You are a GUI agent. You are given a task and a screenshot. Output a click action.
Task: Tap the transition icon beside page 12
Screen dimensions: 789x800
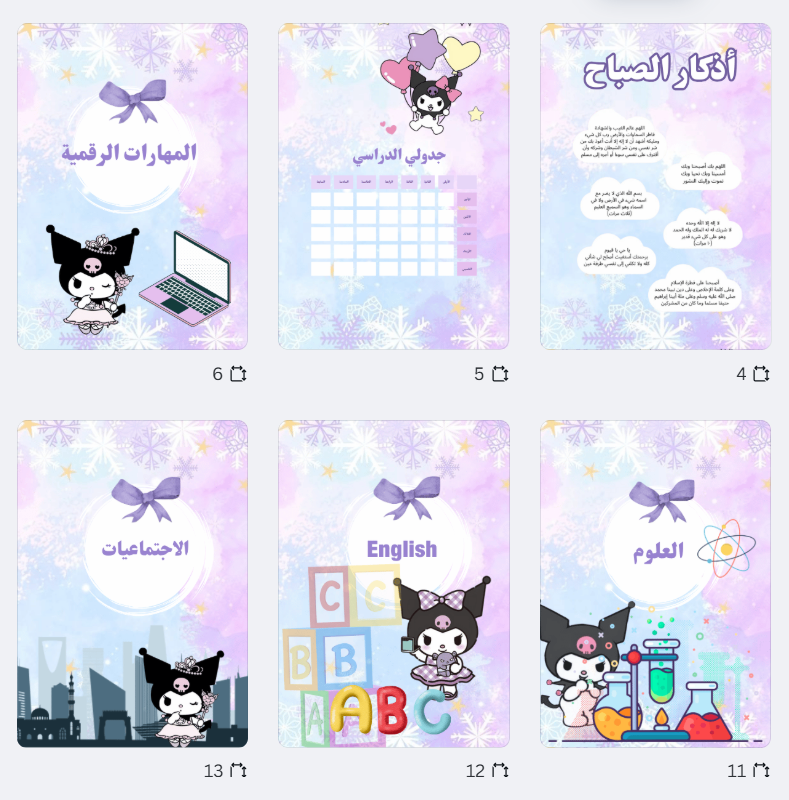[500, 771]
